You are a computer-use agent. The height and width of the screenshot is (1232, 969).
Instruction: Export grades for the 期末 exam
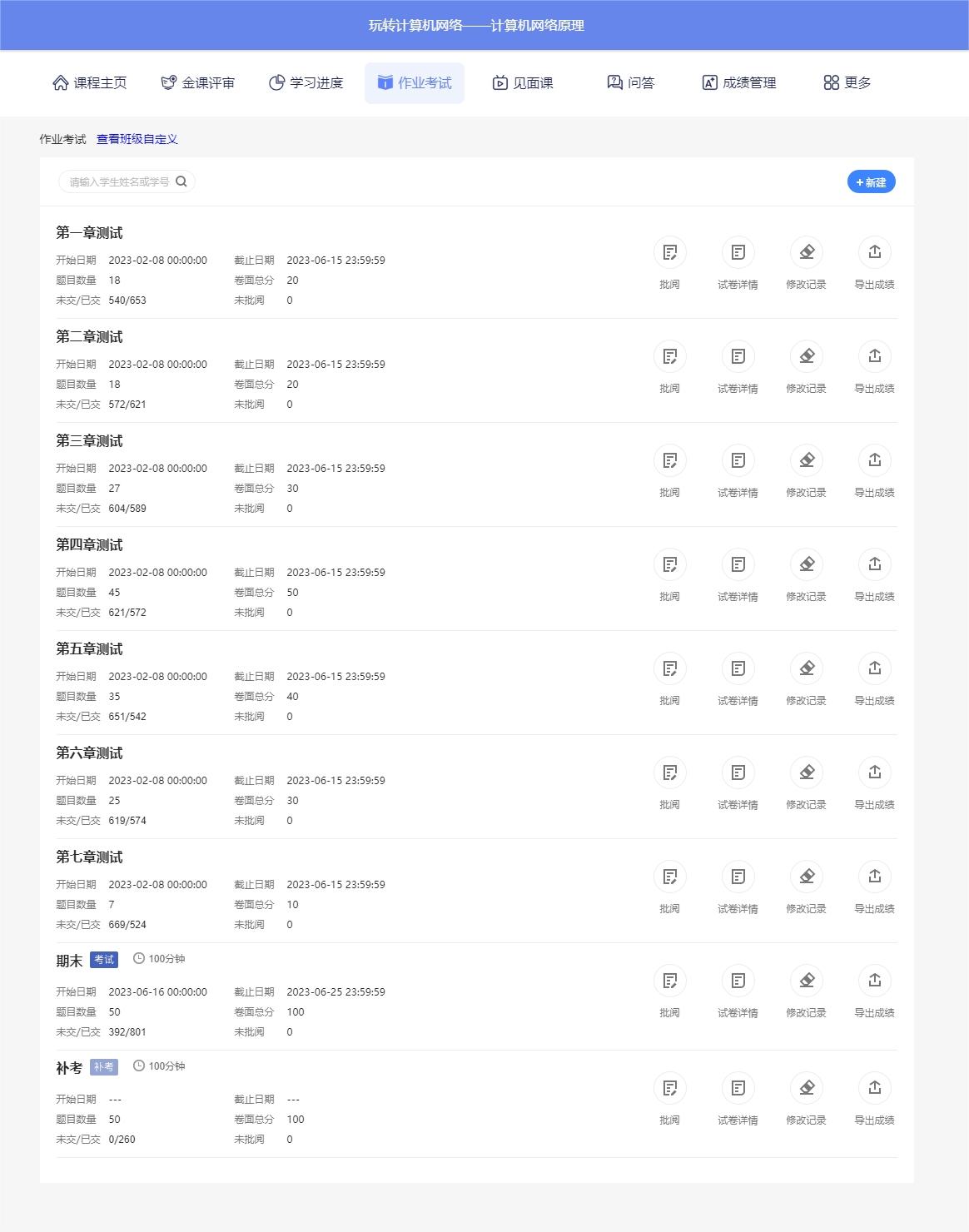874,981
